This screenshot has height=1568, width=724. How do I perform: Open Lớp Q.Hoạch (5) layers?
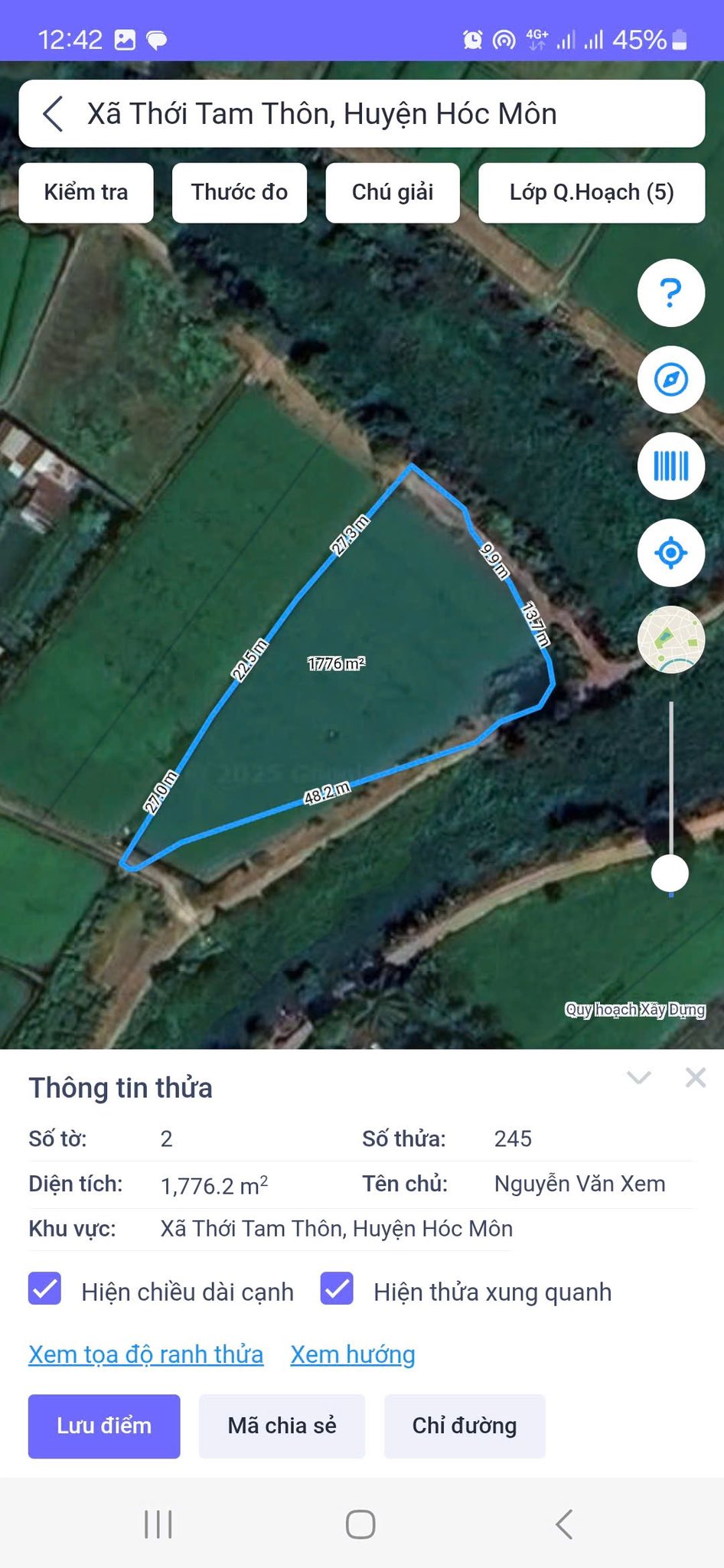[x=592, y=192]
